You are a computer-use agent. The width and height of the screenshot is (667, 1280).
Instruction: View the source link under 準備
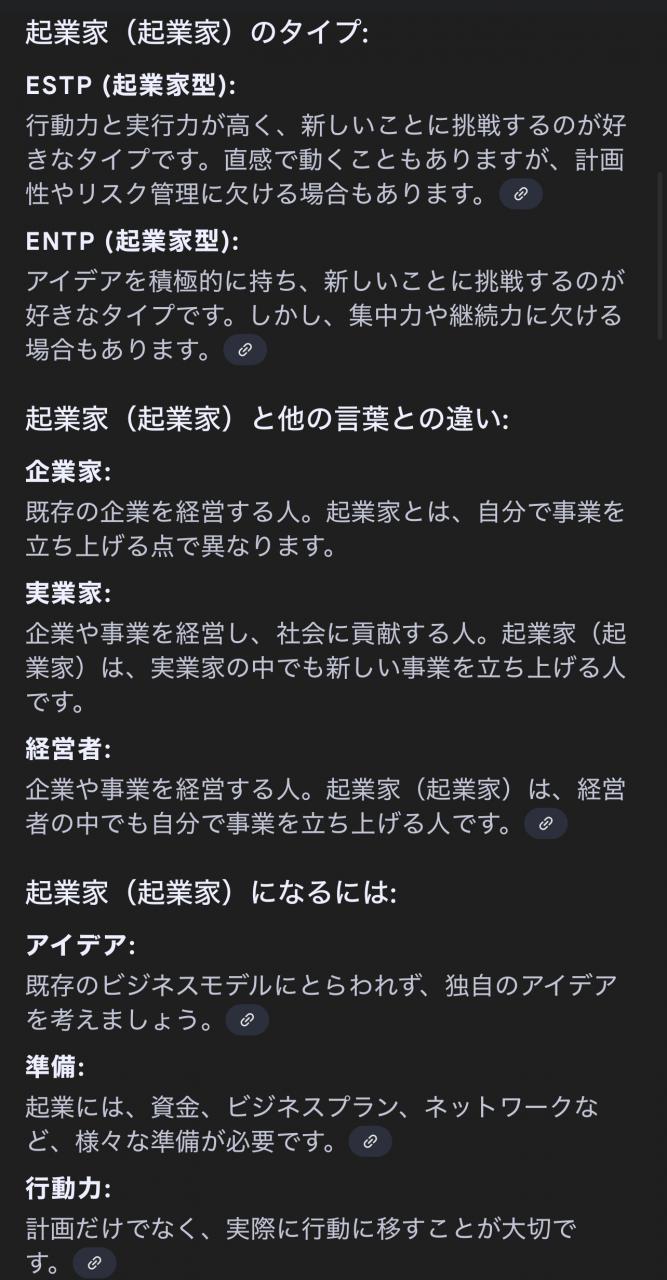[370, 1141]
